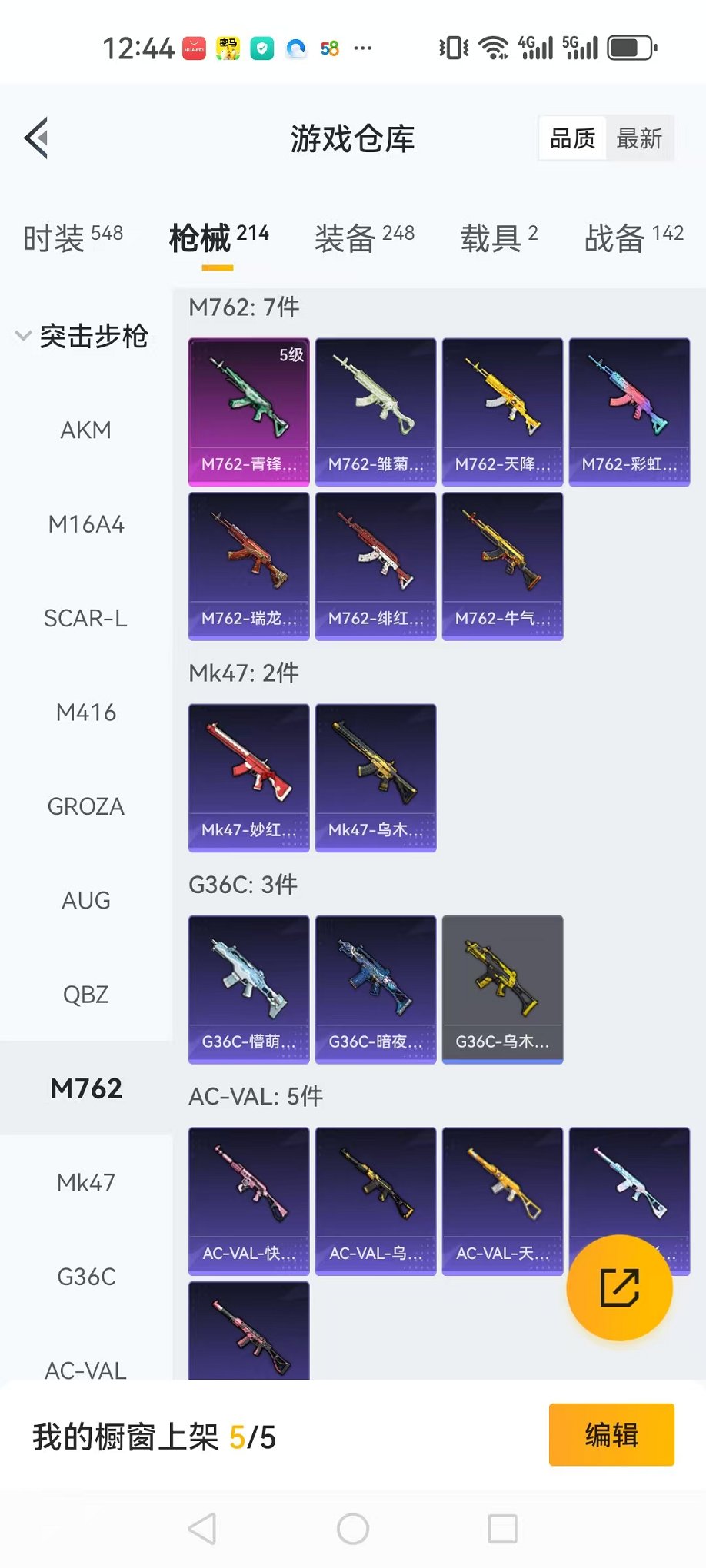The height and width of the screenshot is (1568, 706).
Task: Open the Mk47-妙红 skin card
Action: (248, 777)
